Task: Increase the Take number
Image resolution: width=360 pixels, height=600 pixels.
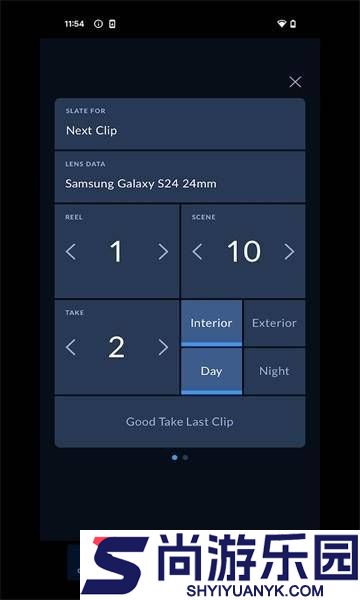Action: (163, 347)
